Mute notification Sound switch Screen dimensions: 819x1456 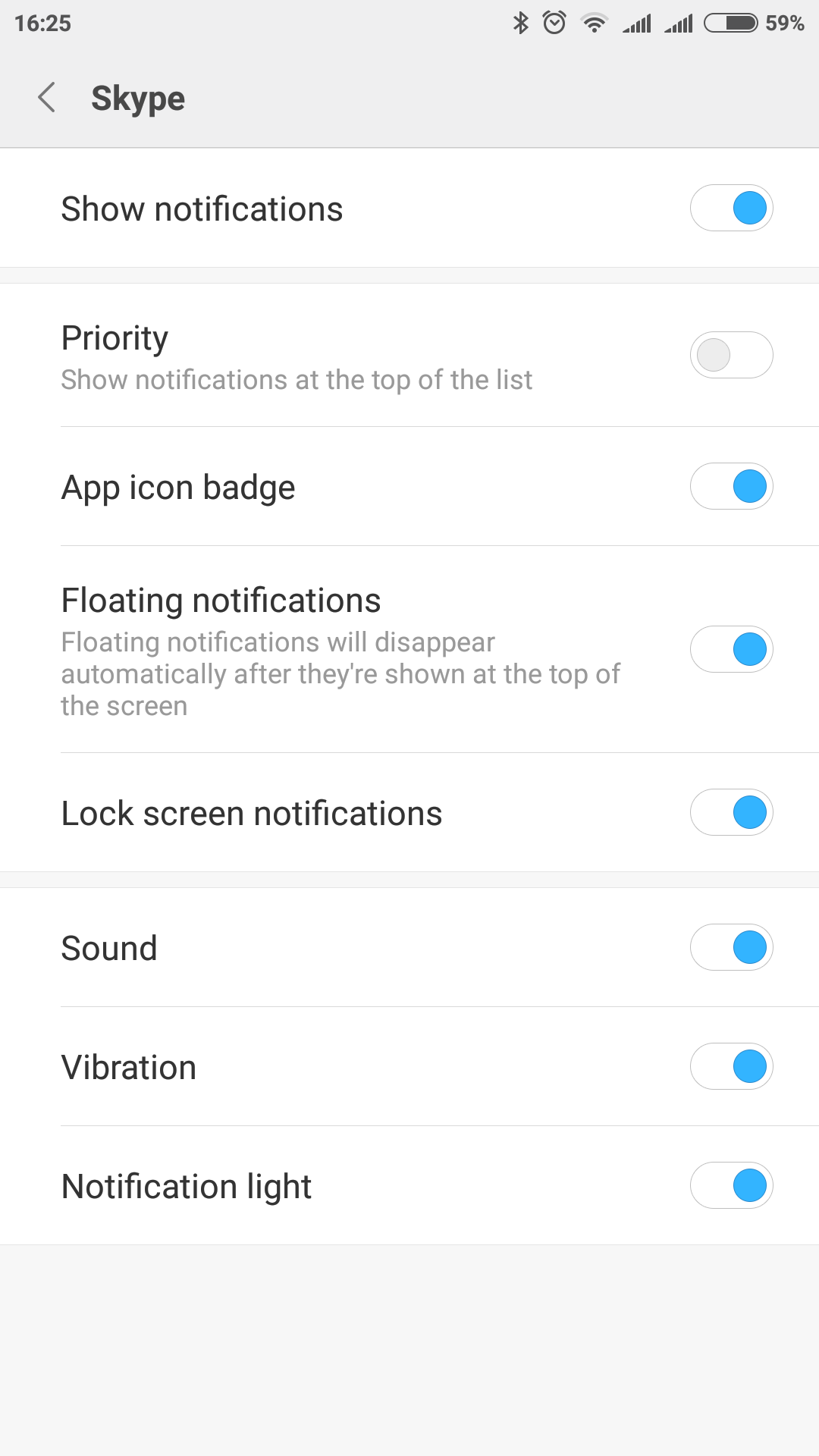731,947
